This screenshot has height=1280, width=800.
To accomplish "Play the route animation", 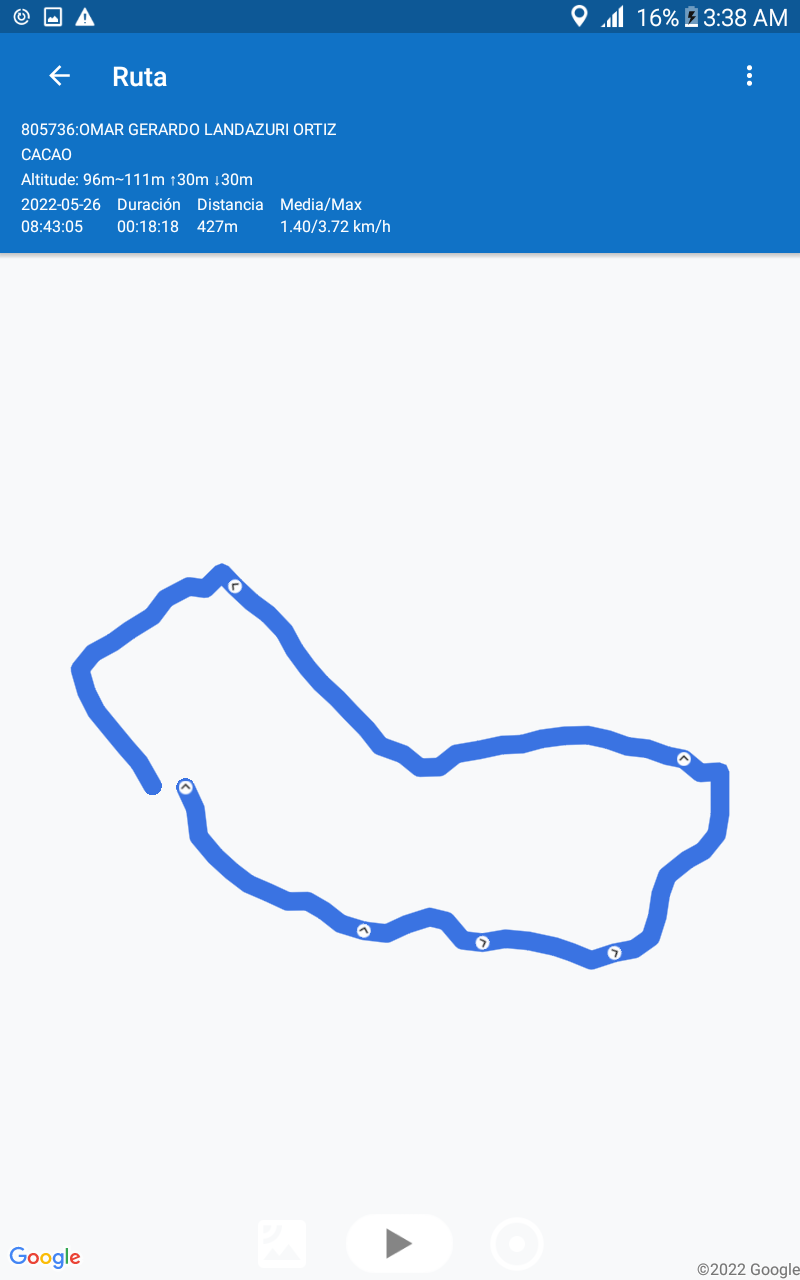I will click(399, 1243).
